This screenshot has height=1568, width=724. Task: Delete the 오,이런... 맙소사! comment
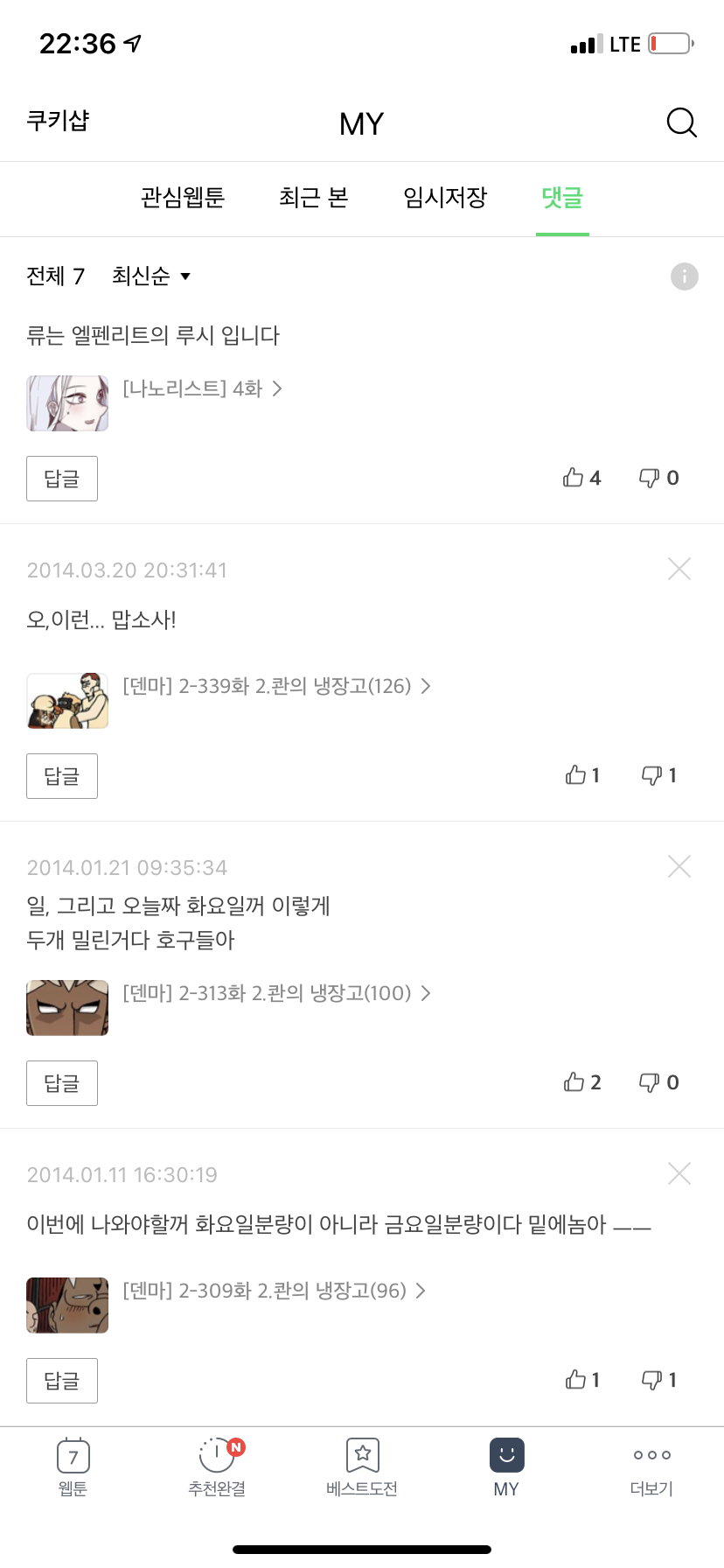click(679, 569)
